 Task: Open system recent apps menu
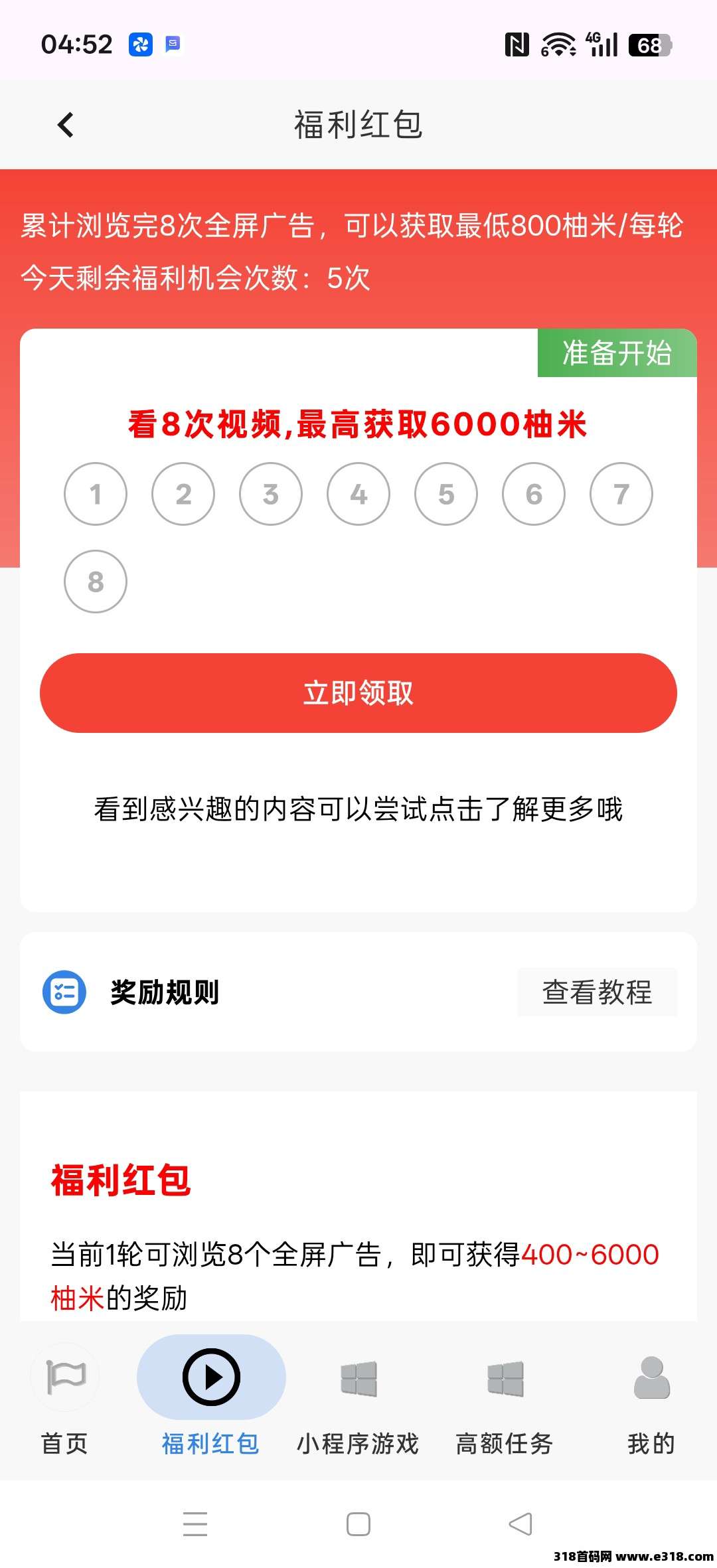195,1524
